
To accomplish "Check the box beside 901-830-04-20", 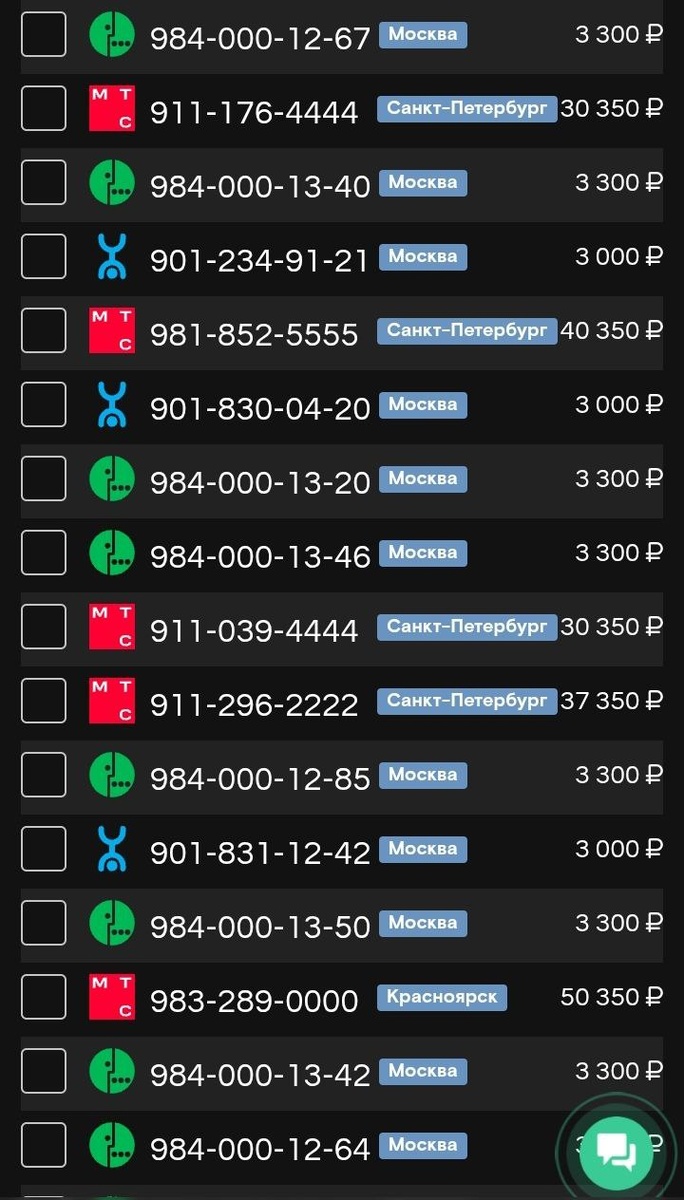I will pos(44,405).
